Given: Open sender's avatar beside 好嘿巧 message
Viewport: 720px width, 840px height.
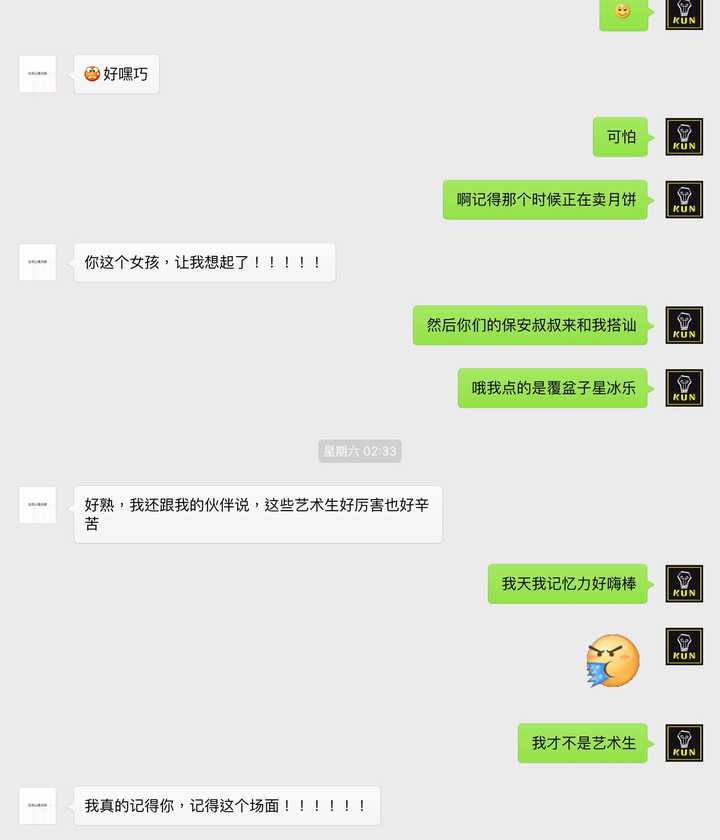Looking at the screenshot, I should click(x=37, y=74).
